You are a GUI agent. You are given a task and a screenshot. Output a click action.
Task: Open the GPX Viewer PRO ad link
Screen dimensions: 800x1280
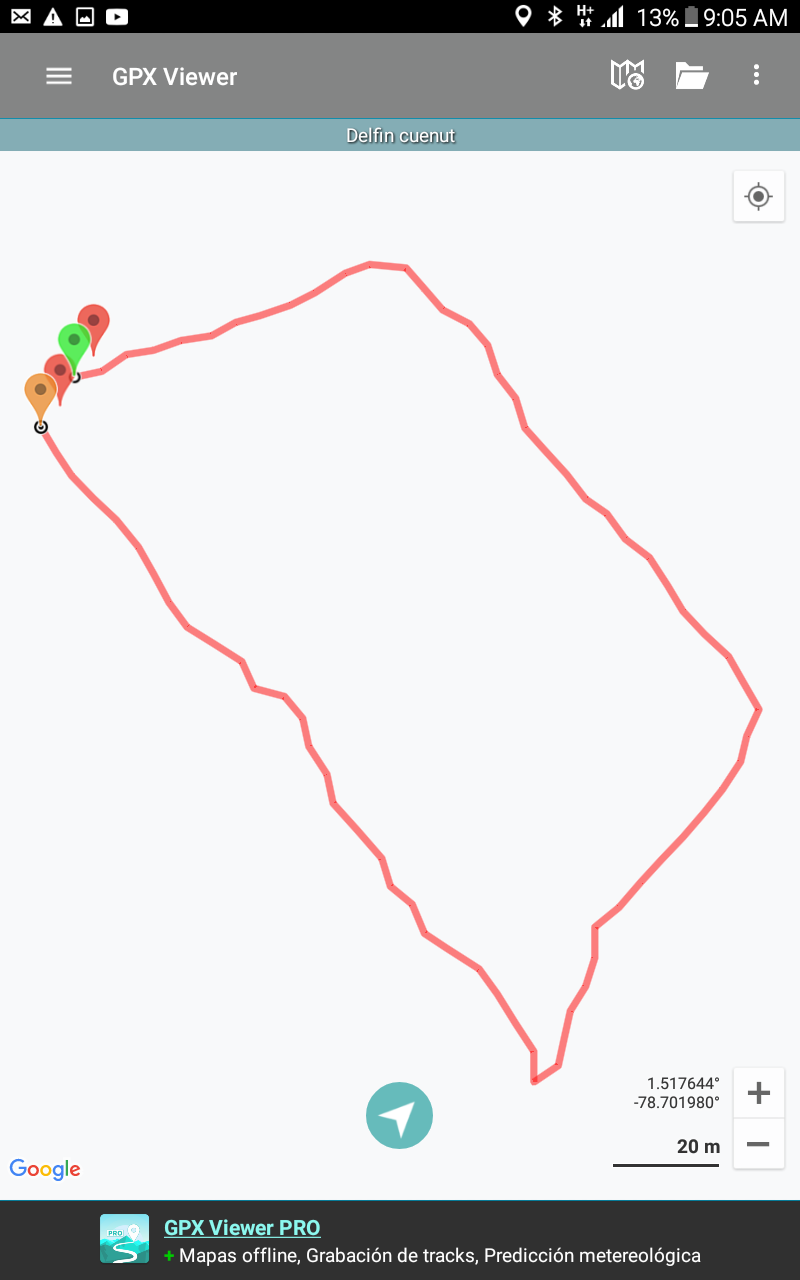coord(242,1228)
